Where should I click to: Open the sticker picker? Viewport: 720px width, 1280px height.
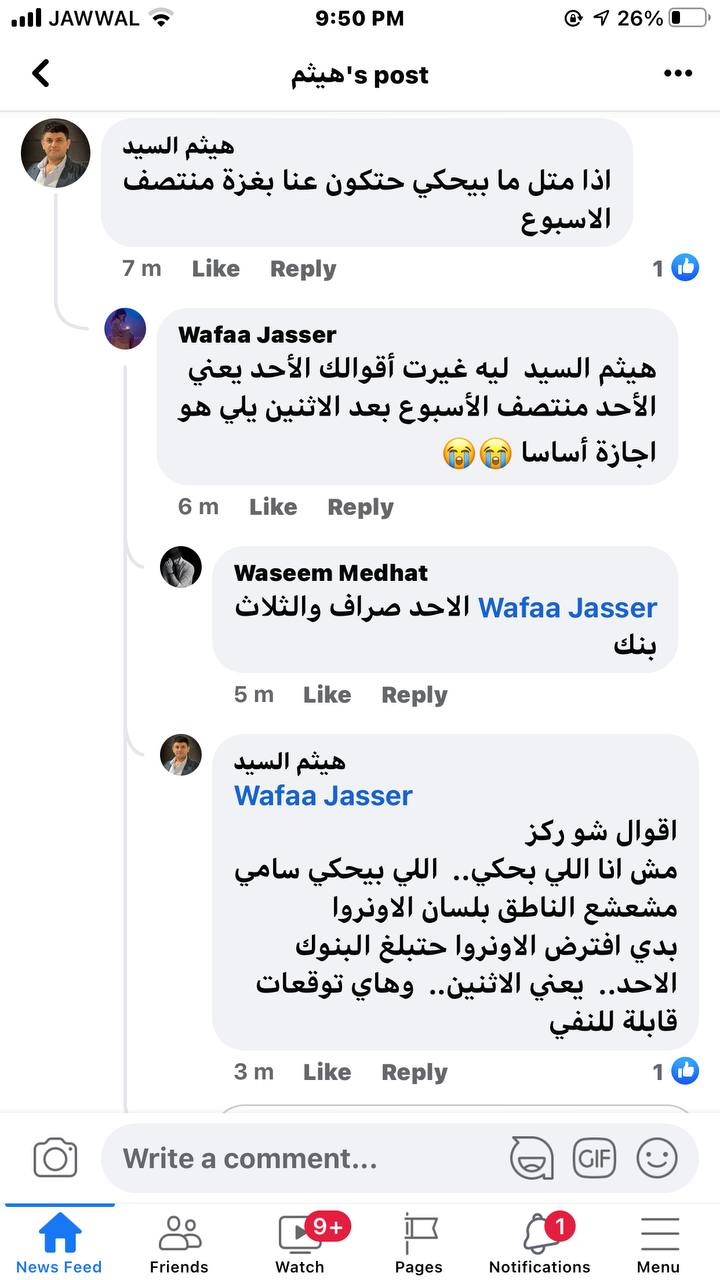click(531, 1158)
